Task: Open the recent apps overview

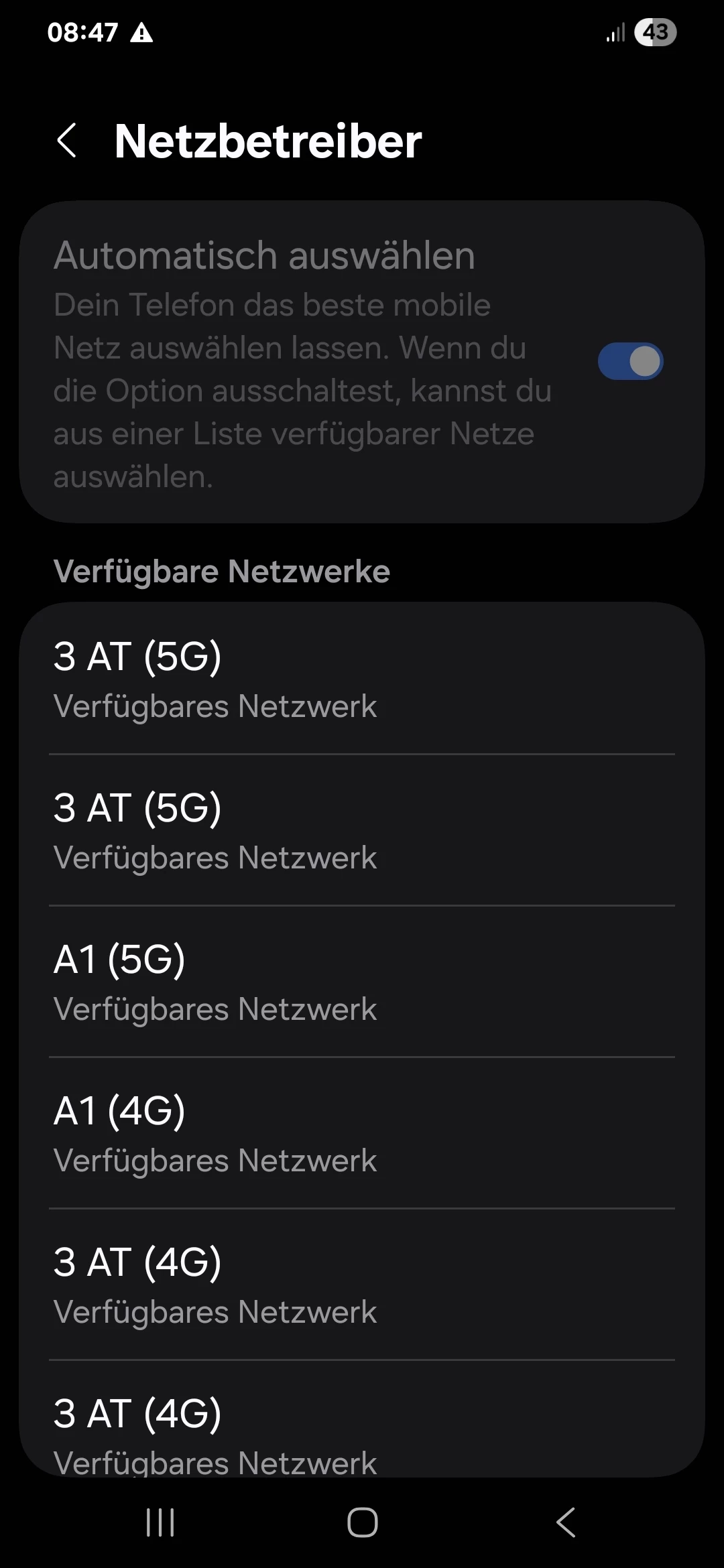Action: [x=160, y=1522]
